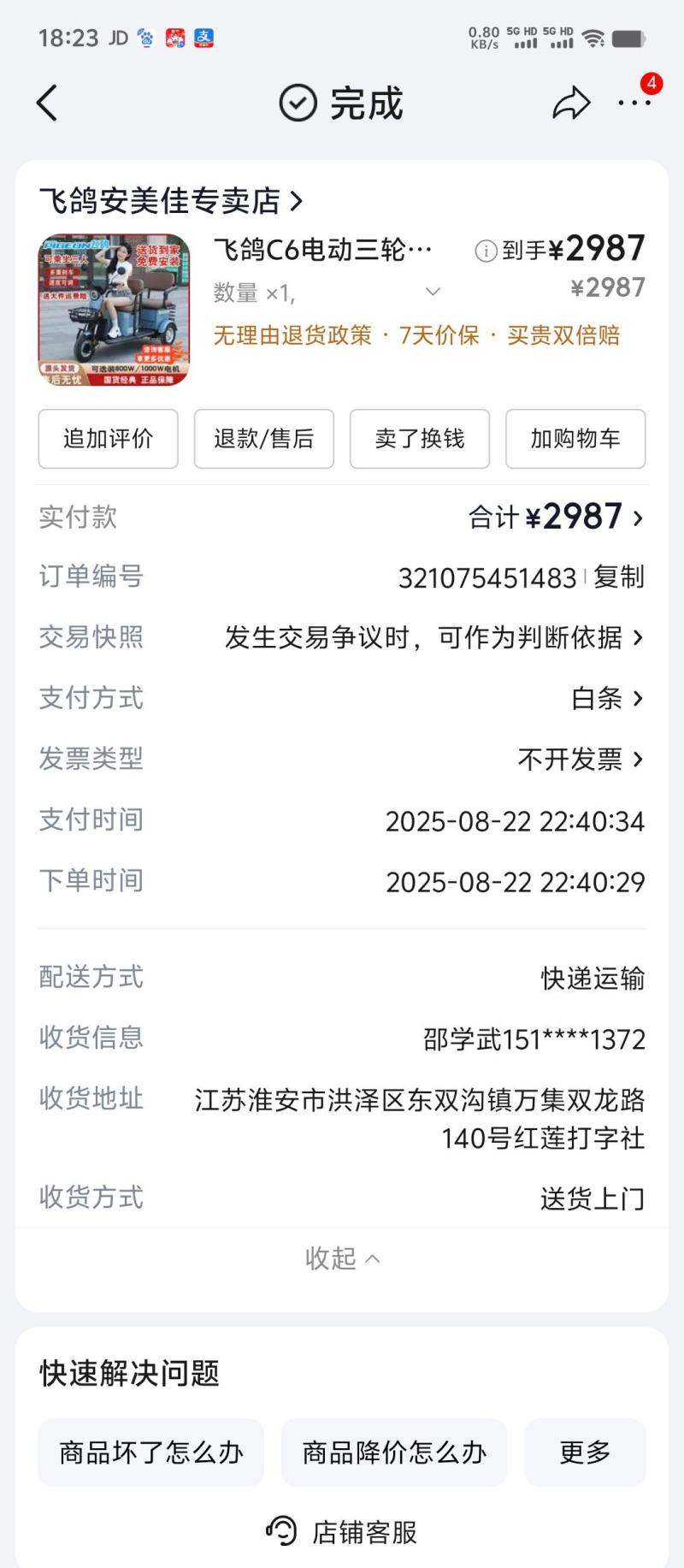Tap 追加评价 to add a review
This screenshot has width=684, height=1568.
[x=108, y=439]
